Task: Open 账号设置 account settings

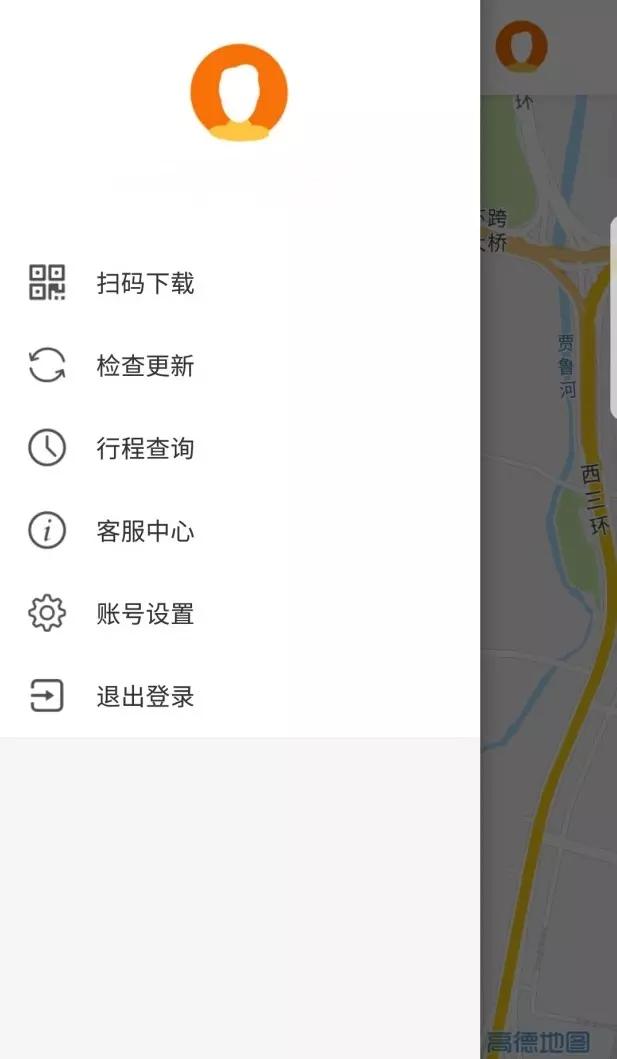Action: pos(144,614)
